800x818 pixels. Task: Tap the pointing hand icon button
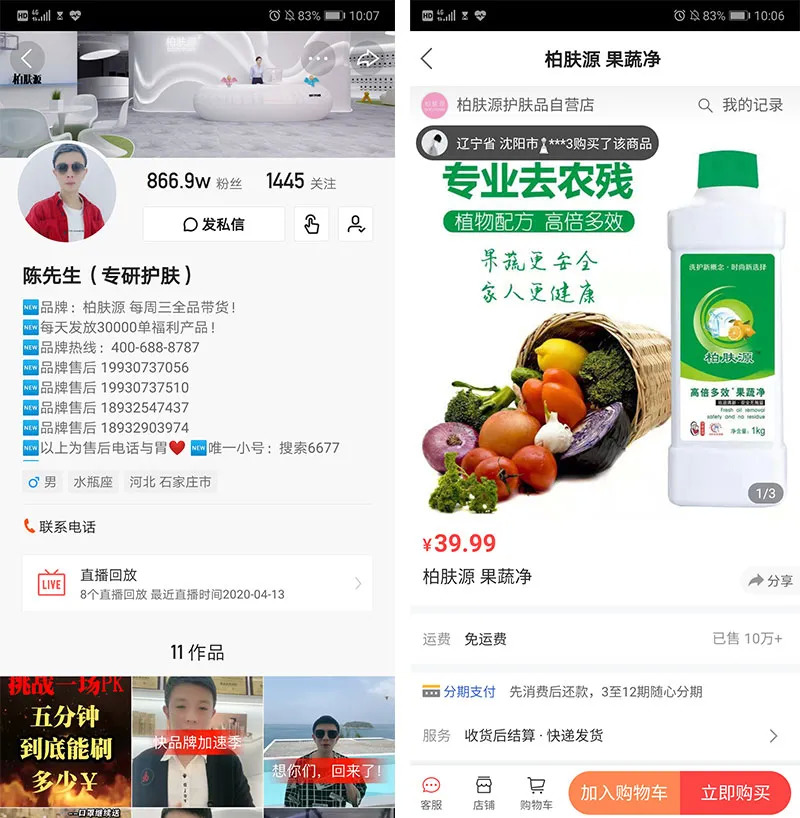click(x=312, y=224)
